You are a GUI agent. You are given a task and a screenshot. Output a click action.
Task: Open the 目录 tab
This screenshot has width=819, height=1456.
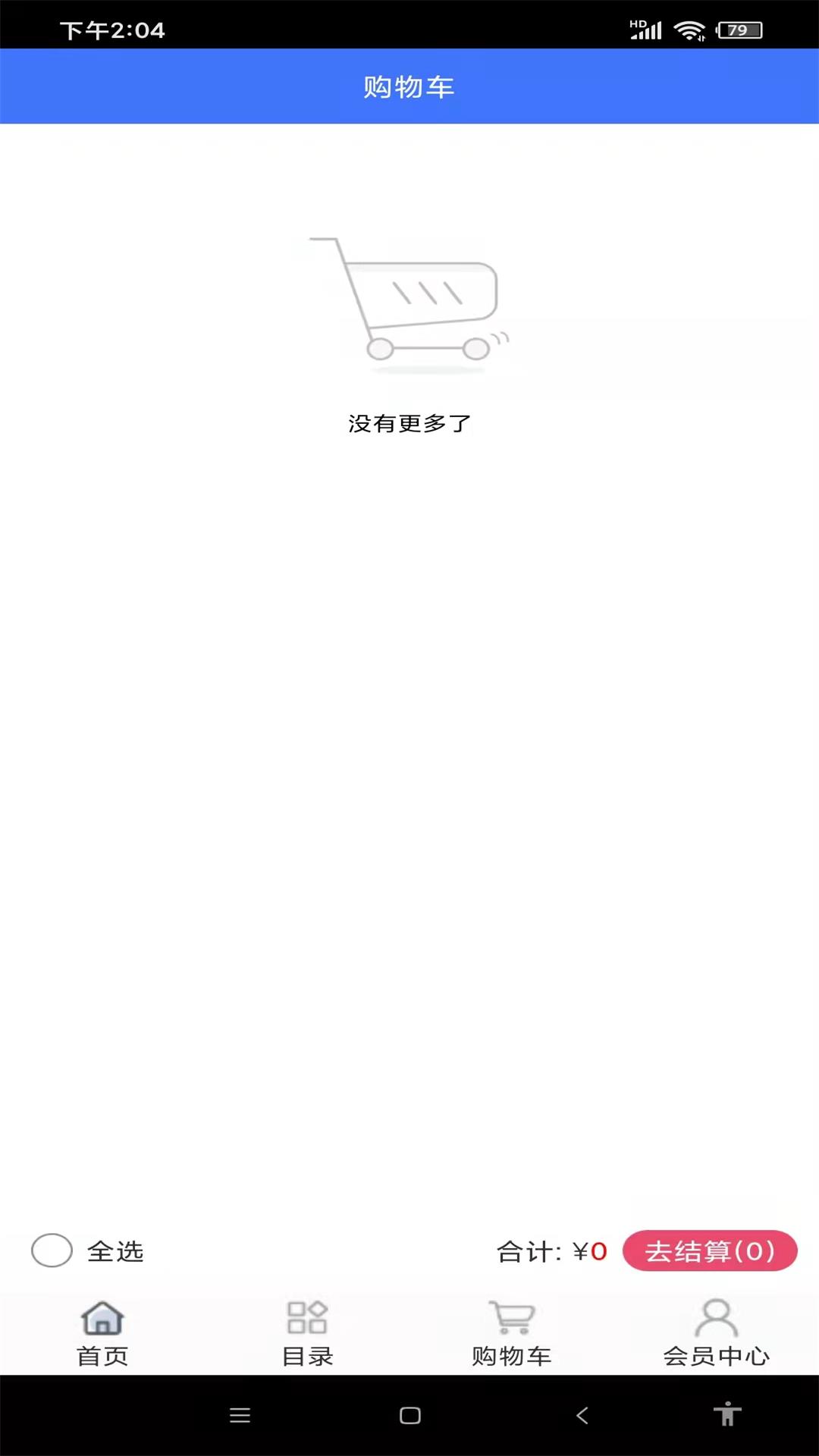[x=307, y=1333]
